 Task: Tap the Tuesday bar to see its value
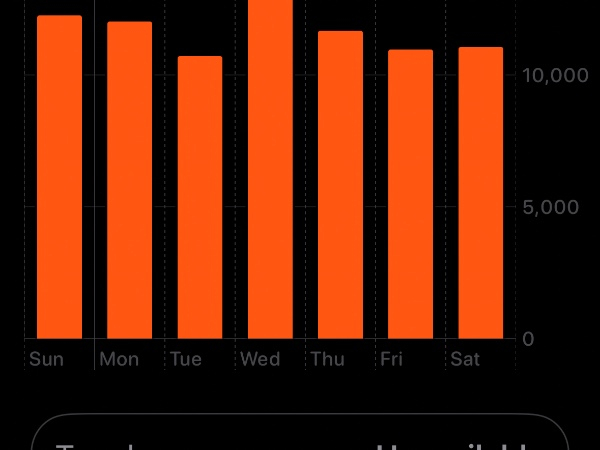click(x=200, y=198)
